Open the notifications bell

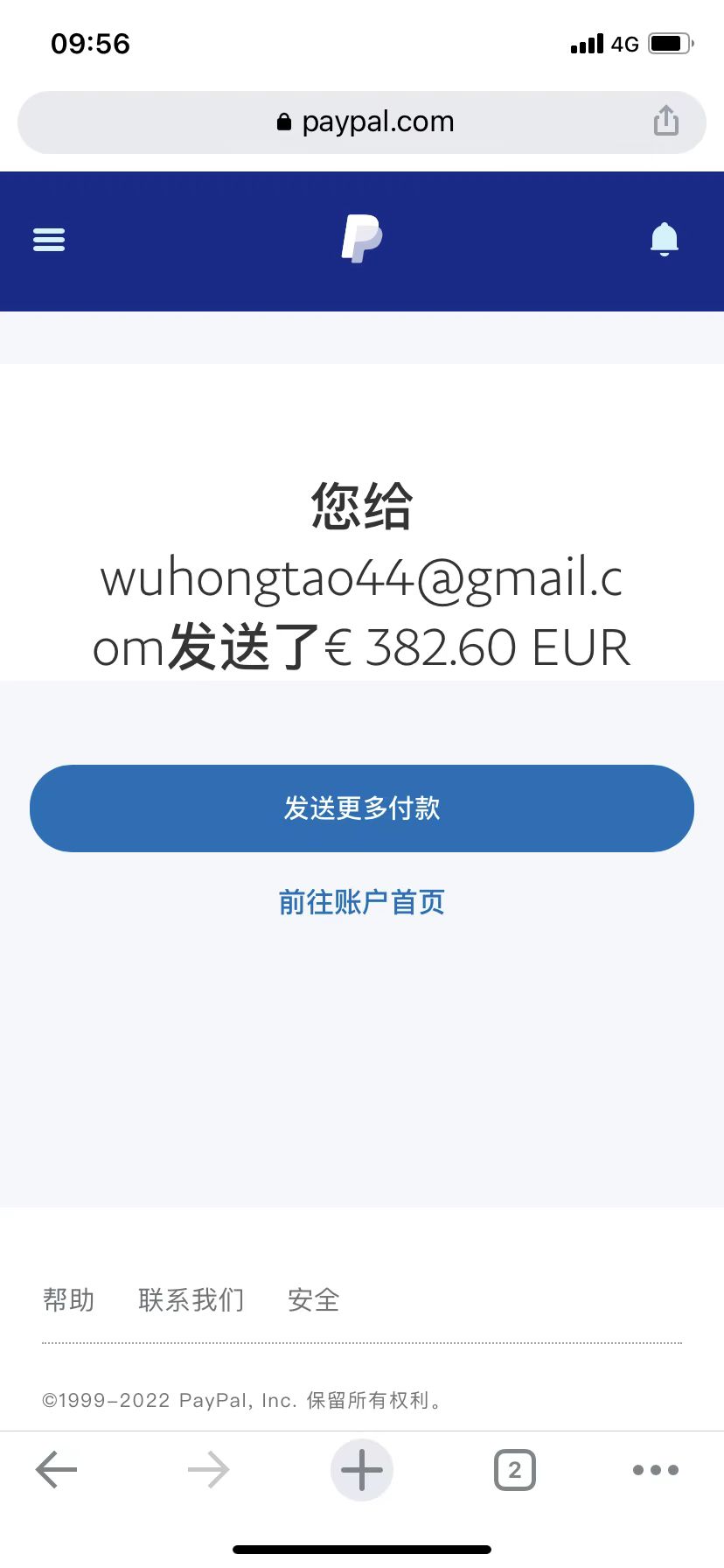pyautogui.click(x=665, y=239)
